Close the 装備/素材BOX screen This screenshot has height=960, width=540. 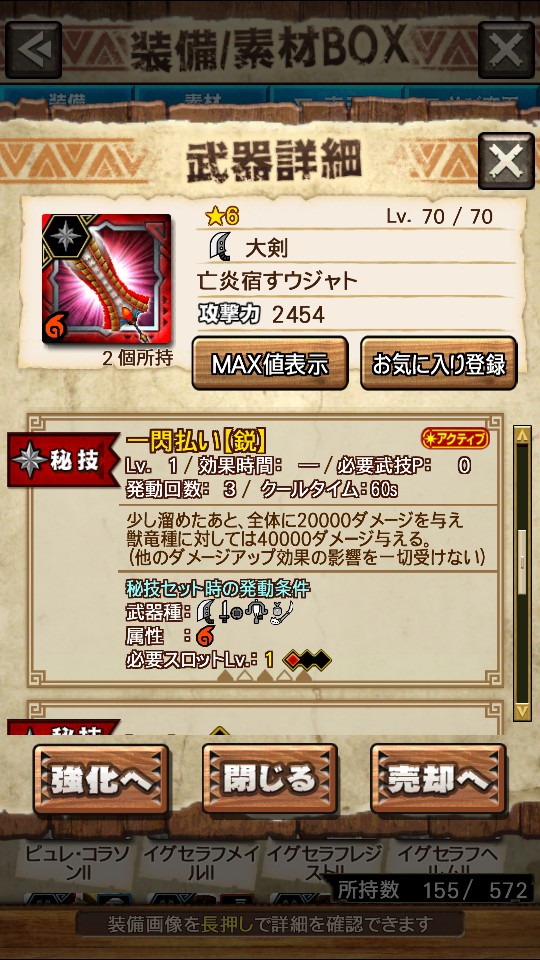point(506,50)
